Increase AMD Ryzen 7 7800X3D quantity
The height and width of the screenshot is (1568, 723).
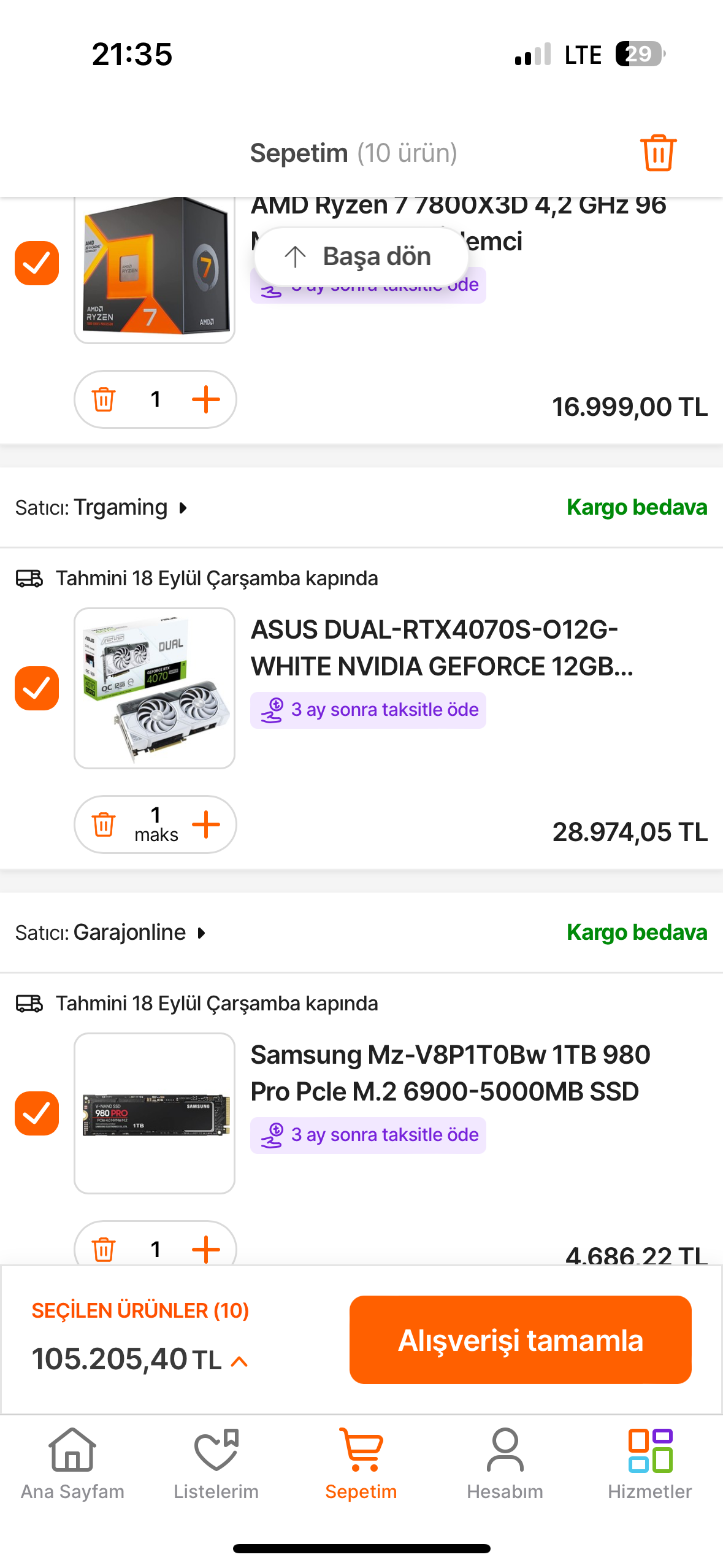206,399
